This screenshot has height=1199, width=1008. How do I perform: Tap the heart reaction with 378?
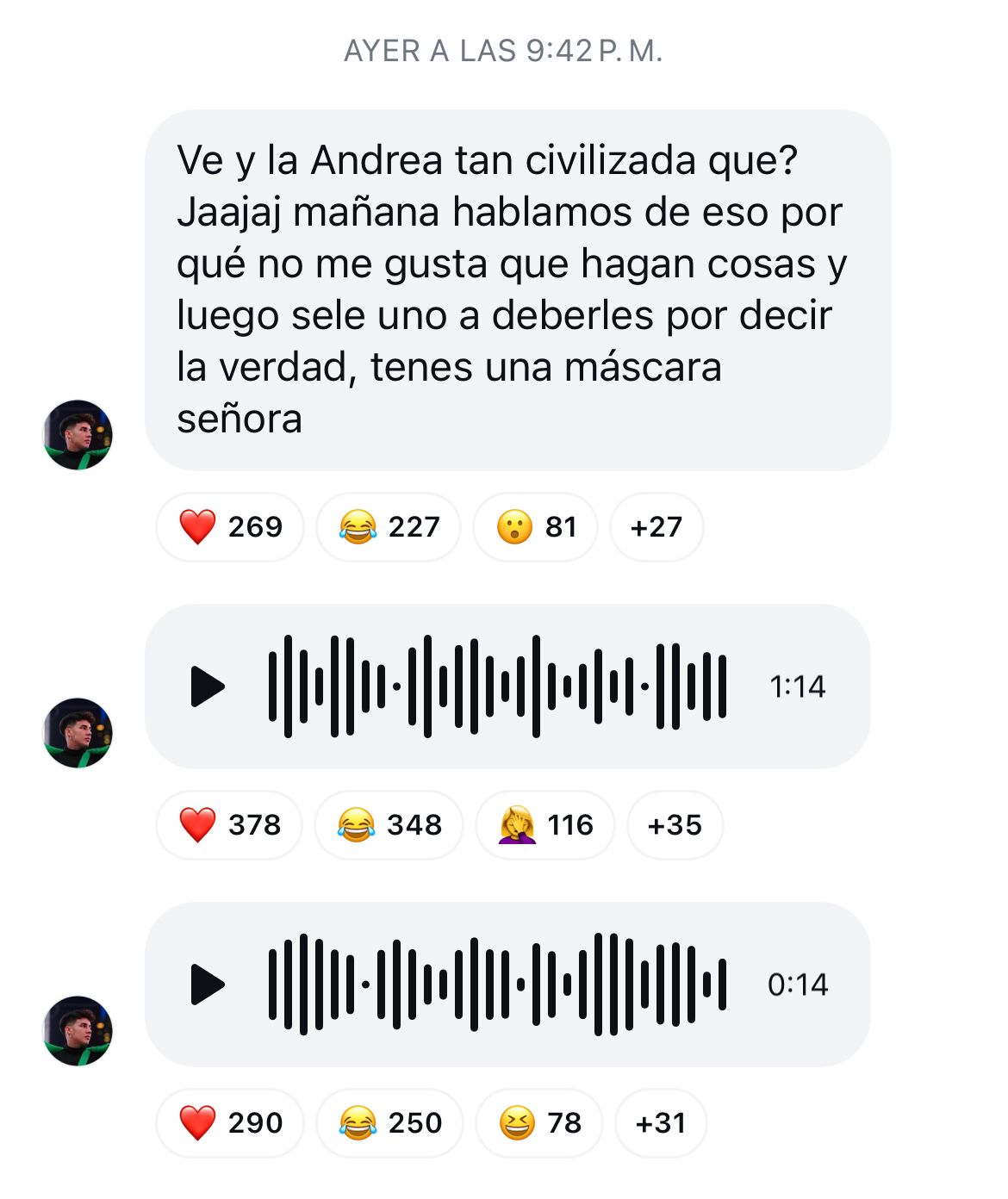(229, 825)
